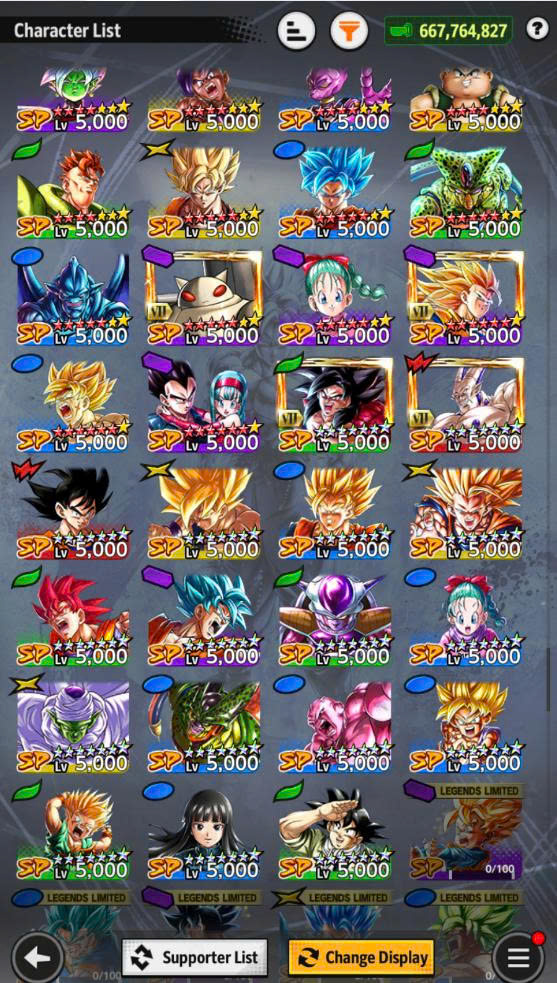Viewport: 557px width, 983px height.
Task: Select the green spotted Cell character card
Action: (x=465, y=192)
